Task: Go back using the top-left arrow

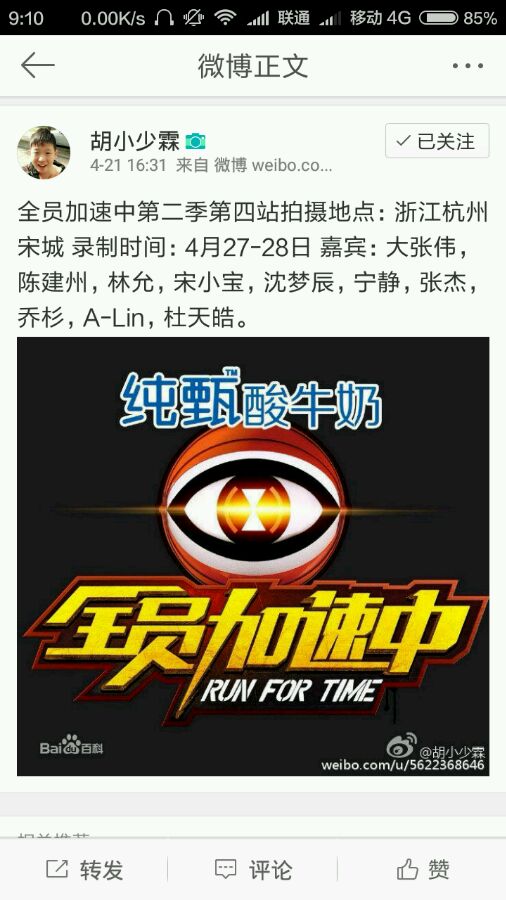Action: click(37, 65)
